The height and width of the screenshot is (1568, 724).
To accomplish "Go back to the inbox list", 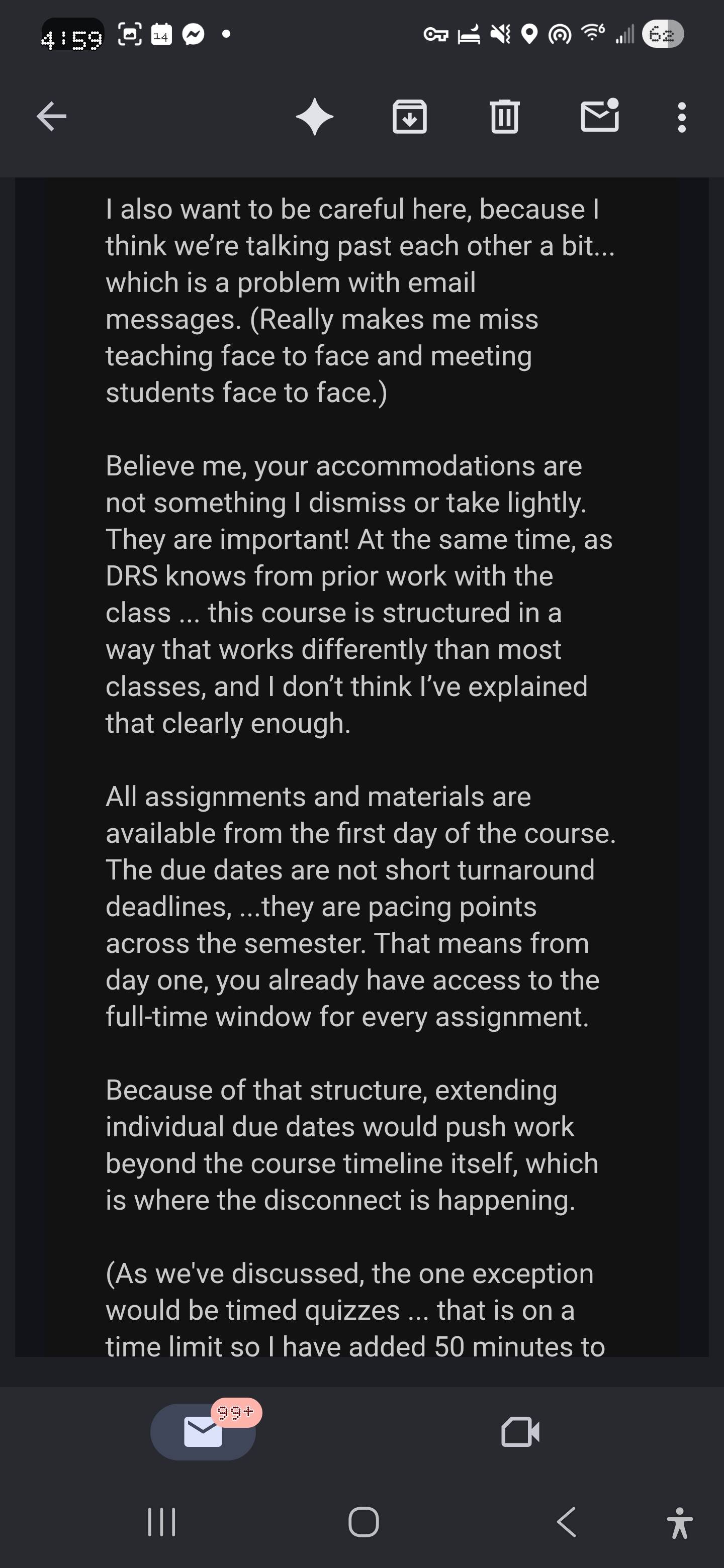I will tap(51, 116).
